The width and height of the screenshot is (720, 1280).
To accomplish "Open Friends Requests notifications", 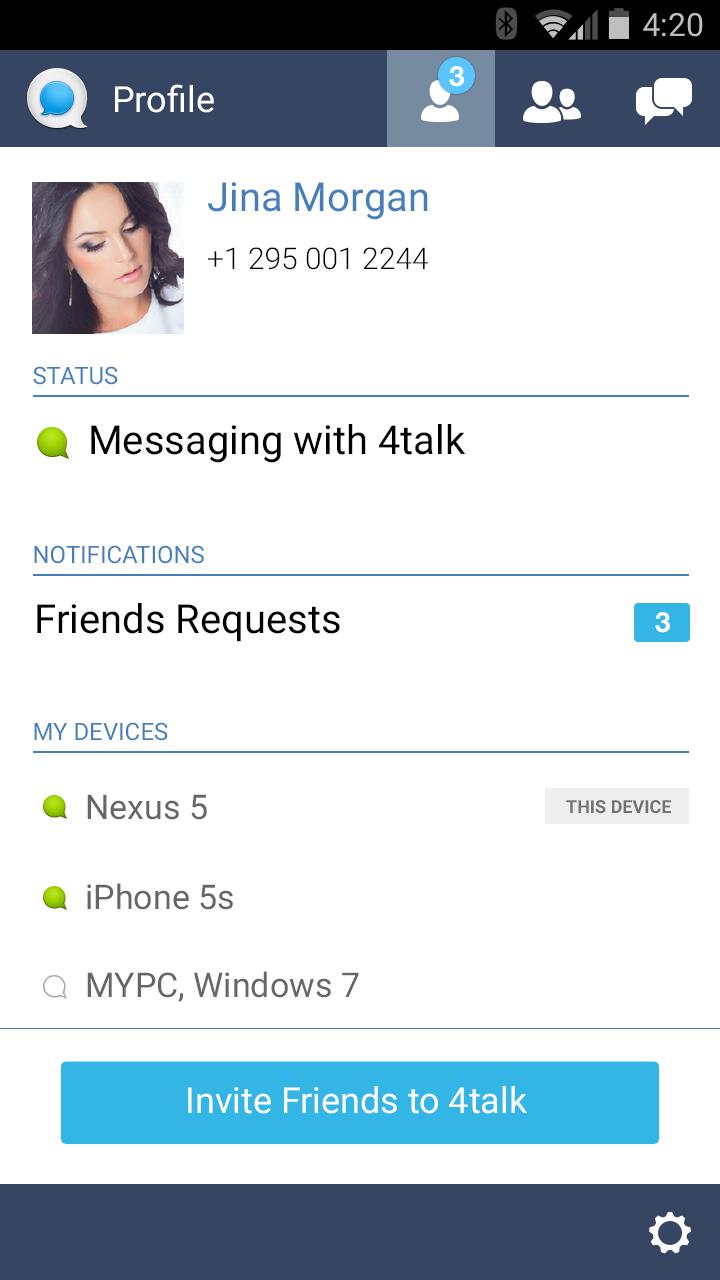I will pyautogui.click(x=360, y=621).
